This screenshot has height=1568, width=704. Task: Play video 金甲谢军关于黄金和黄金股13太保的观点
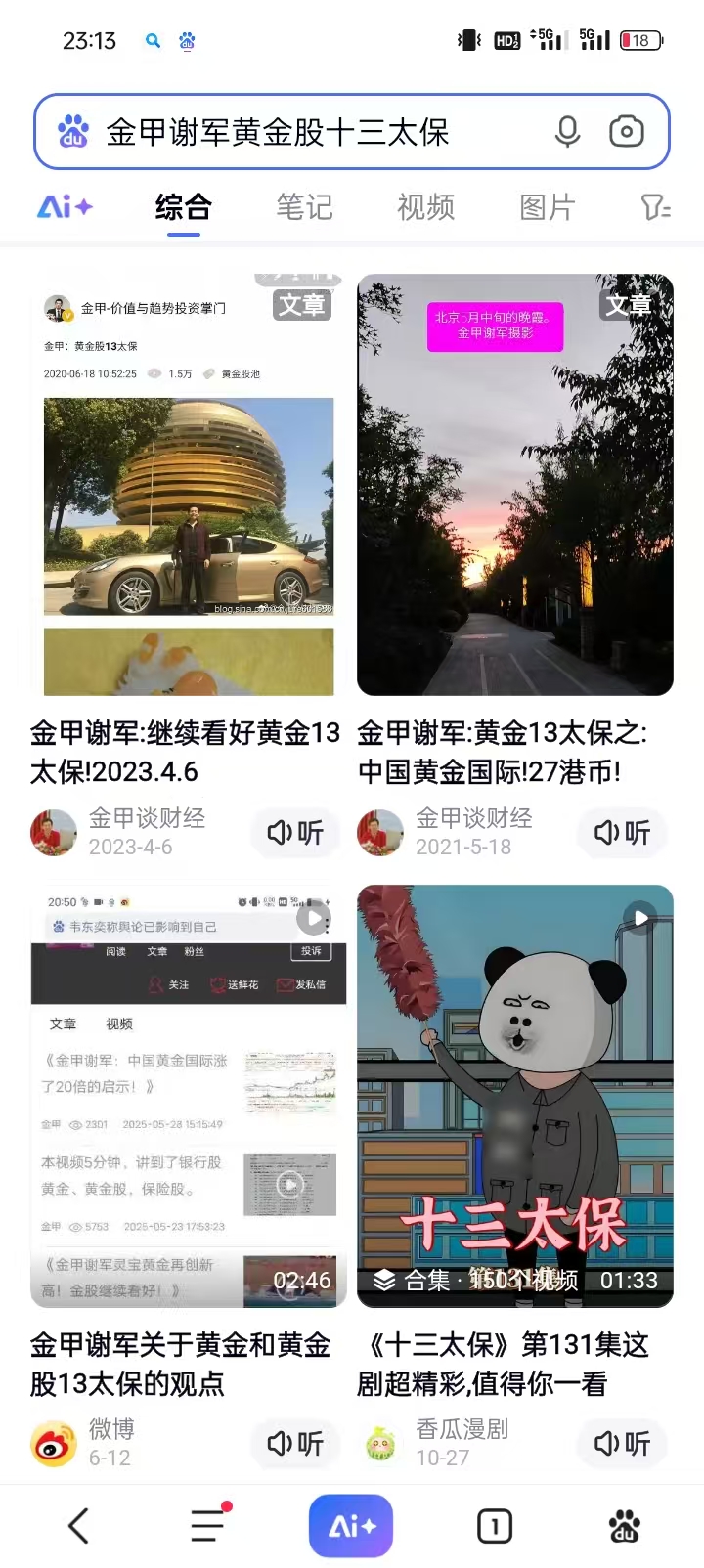coord(189,1095)
